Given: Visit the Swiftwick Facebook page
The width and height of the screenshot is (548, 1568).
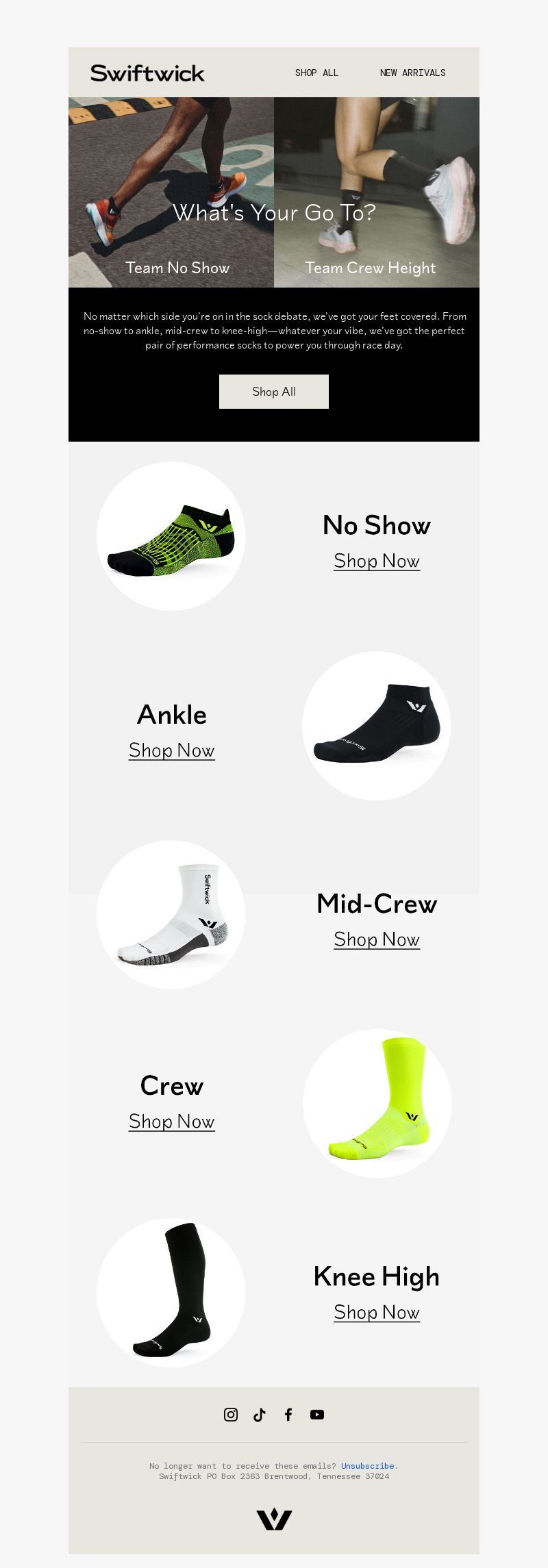Looking at the screenshot, I should point(288,1415).
